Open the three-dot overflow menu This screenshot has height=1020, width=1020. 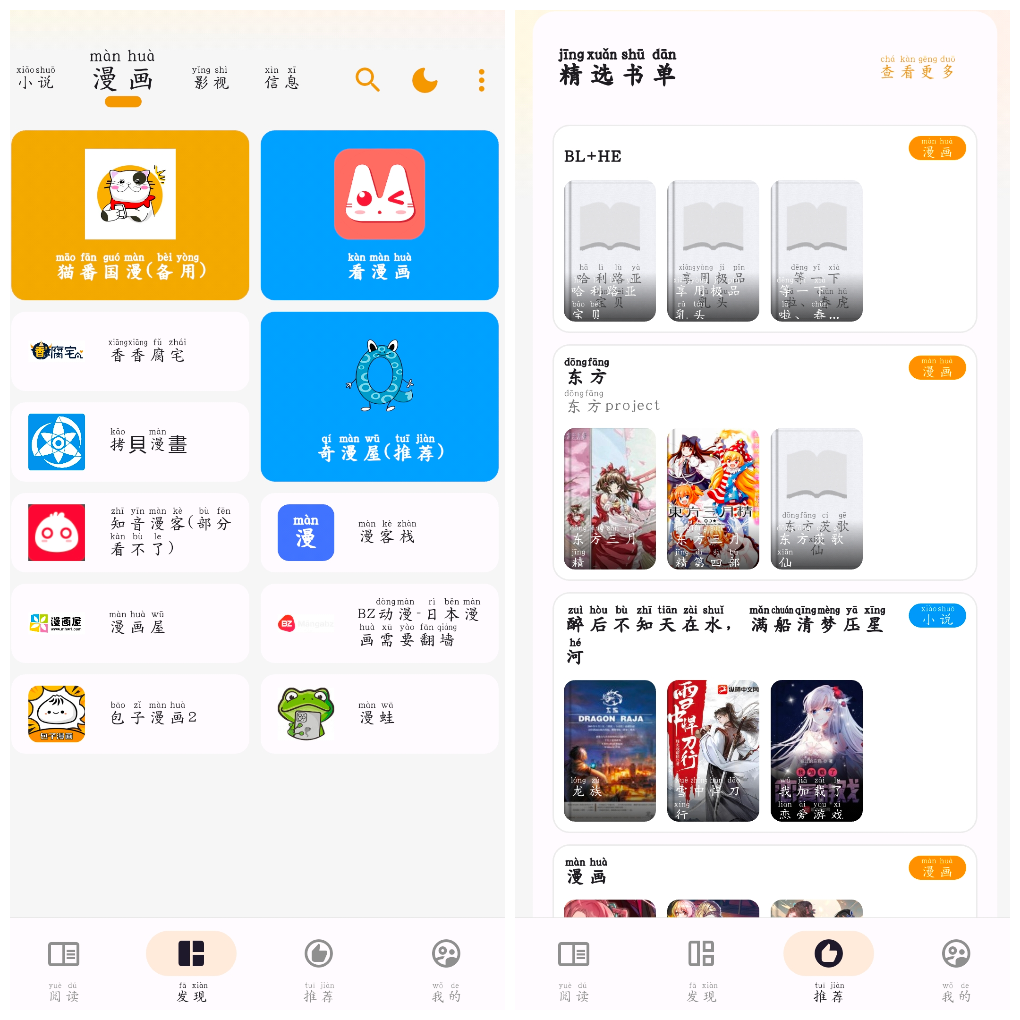click(x=481, y=80)
